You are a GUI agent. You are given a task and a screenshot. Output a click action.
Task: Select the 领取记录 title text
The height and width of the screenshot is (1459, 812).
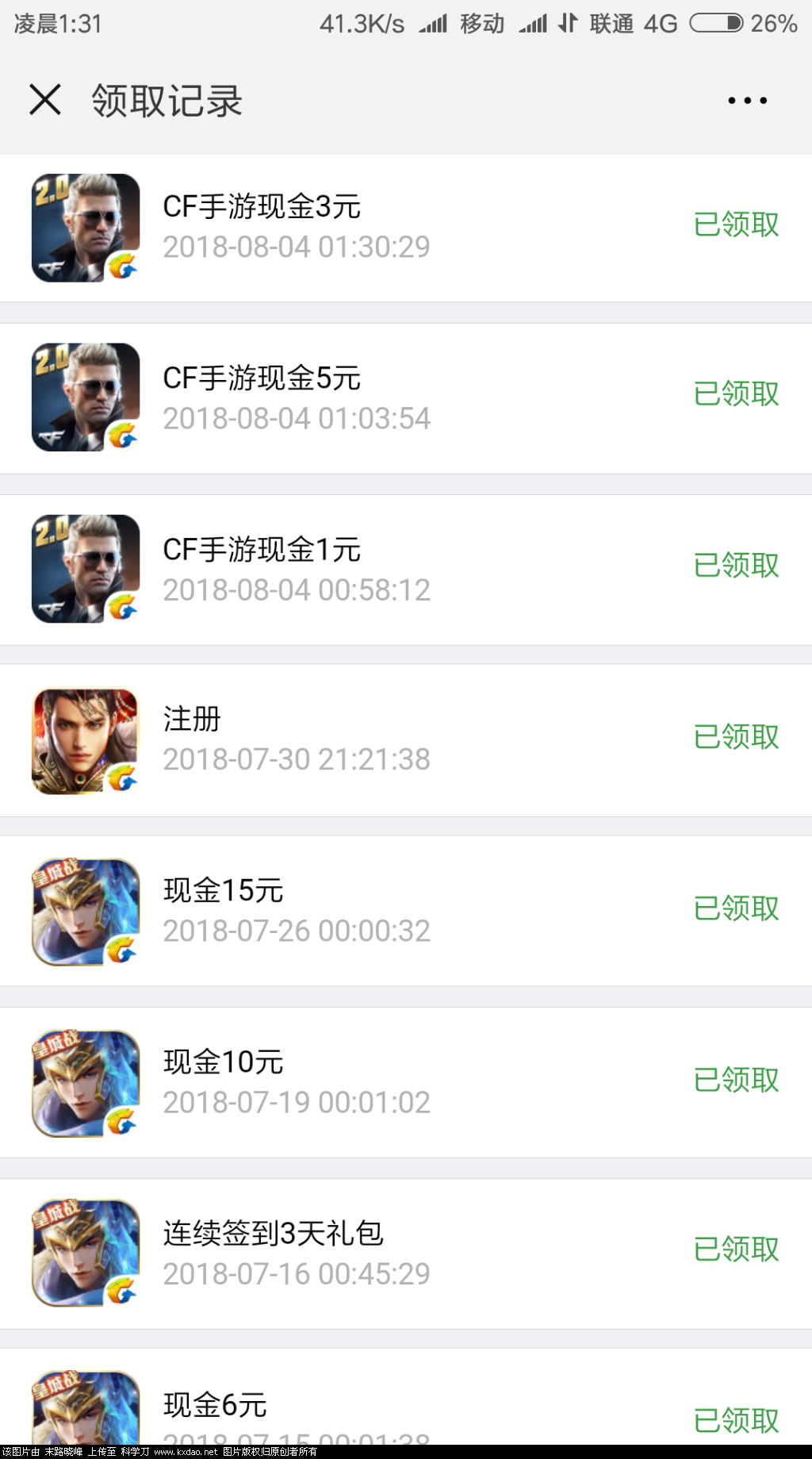166,102
